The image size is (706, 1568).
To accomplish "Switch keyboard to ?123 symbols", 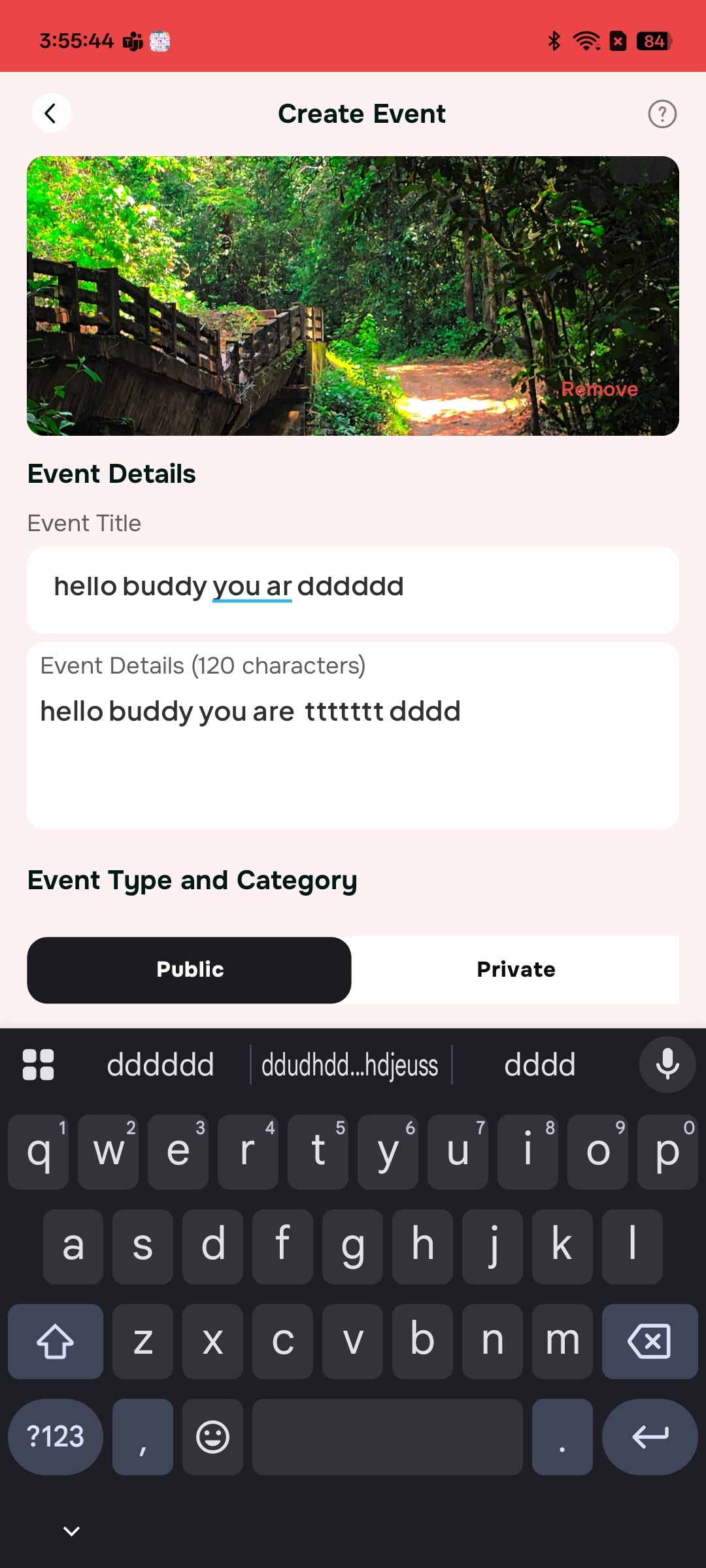I will pyautogui.click(x=56, y=1437).
